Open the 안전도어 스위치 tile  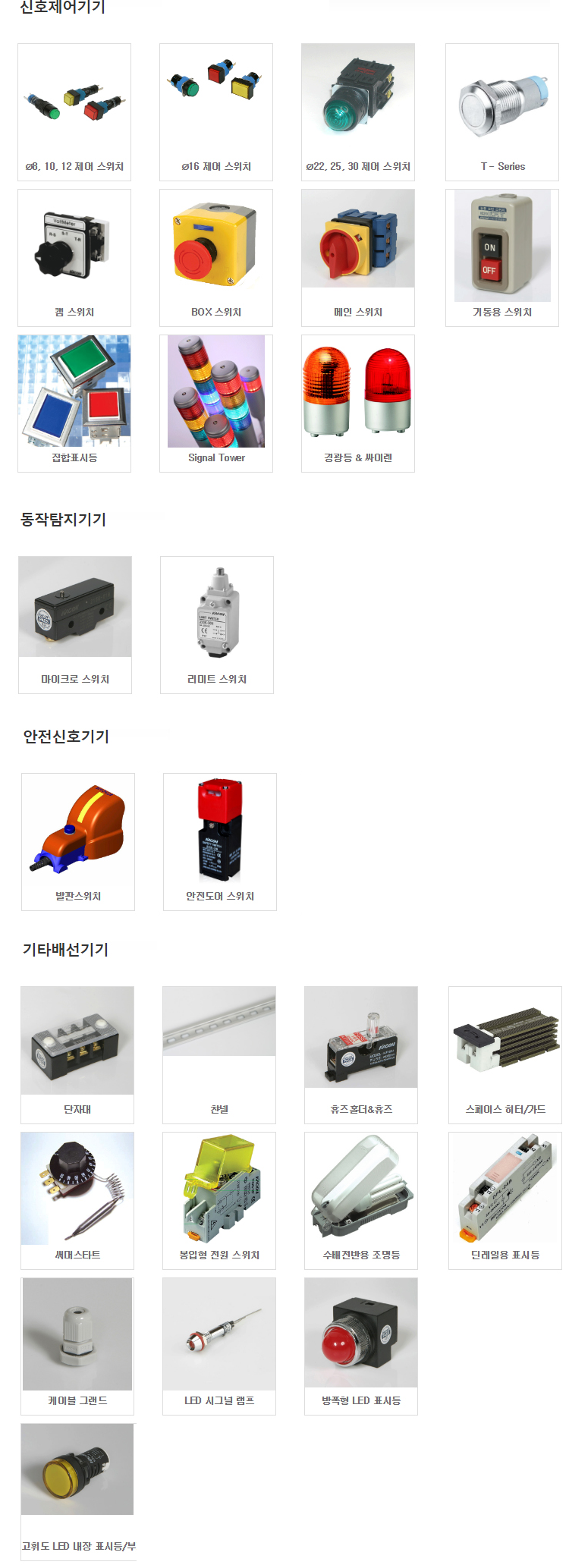point(220,841)
